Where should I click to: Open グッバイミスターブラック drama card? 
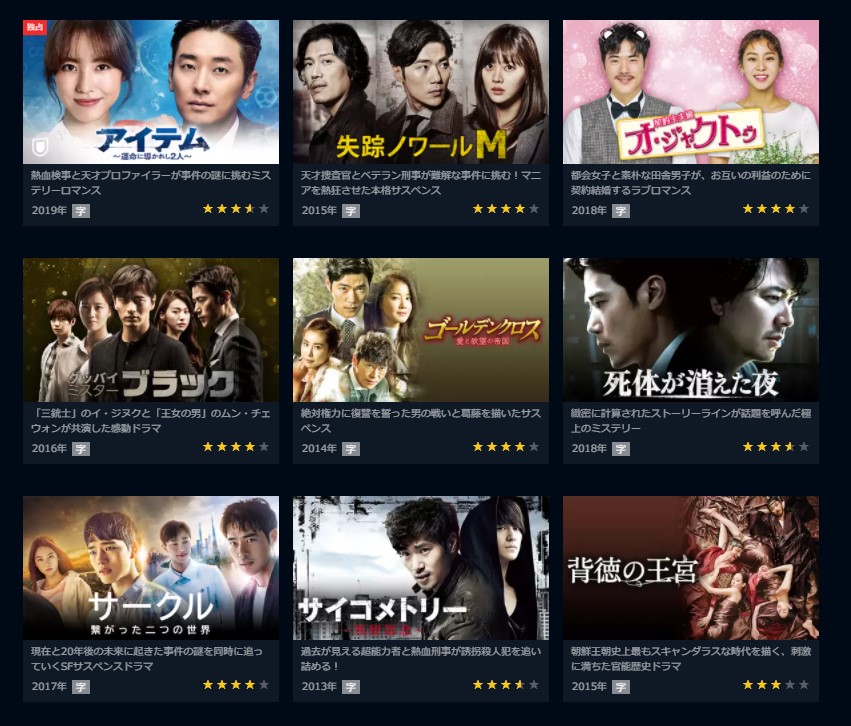coord(150,330)
